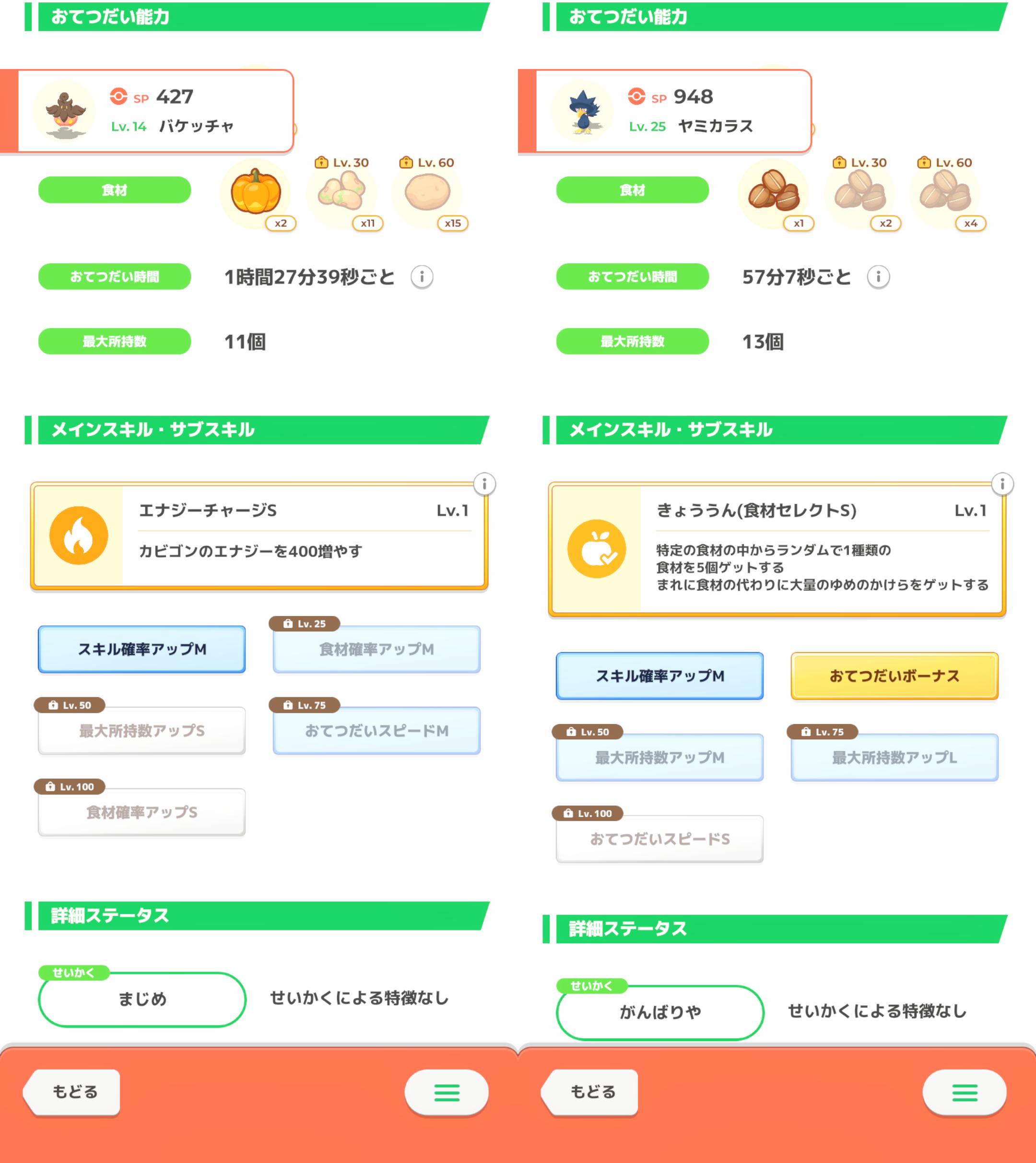Tap the おてつだいボーナス sub skill

point(894,676)
